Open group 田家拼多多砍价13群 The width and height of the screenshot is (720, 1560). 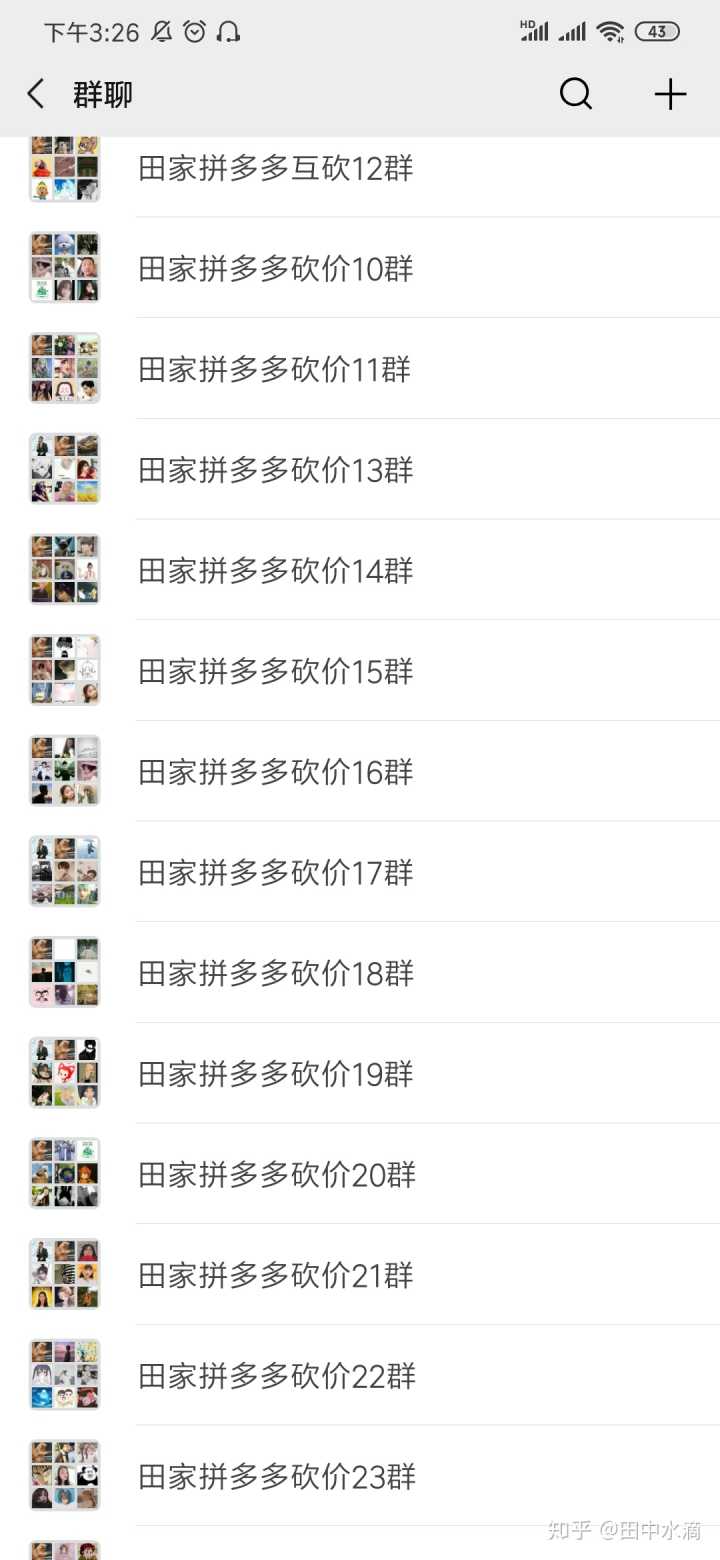pyautogui.click(x=275, y=470)
